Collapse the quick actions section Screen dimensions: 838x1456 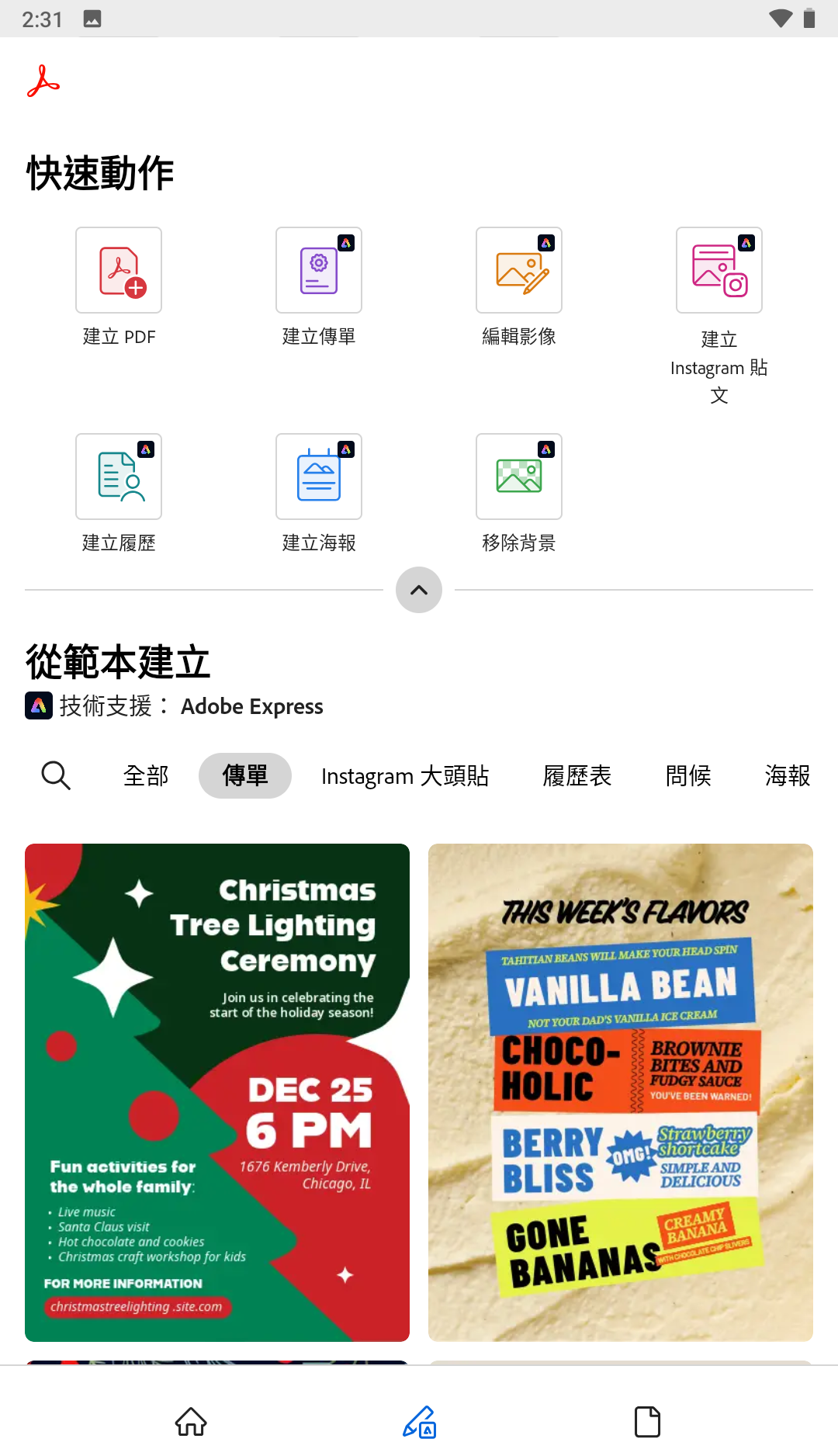click(x=419, y=590)
